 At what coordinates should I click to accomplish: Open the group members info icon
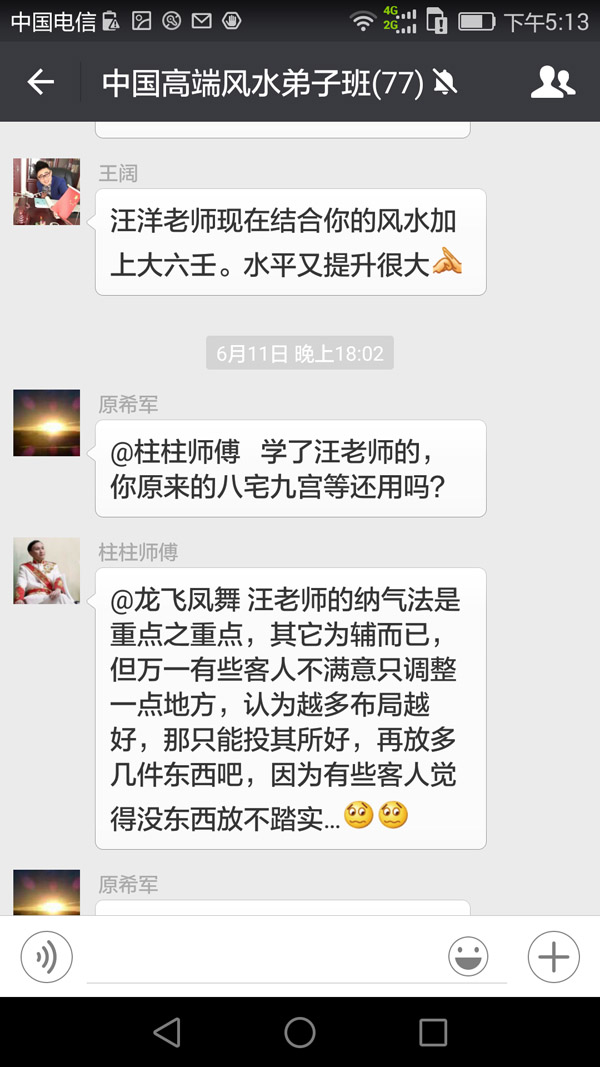pyautogui.click(x=552, y=82)
